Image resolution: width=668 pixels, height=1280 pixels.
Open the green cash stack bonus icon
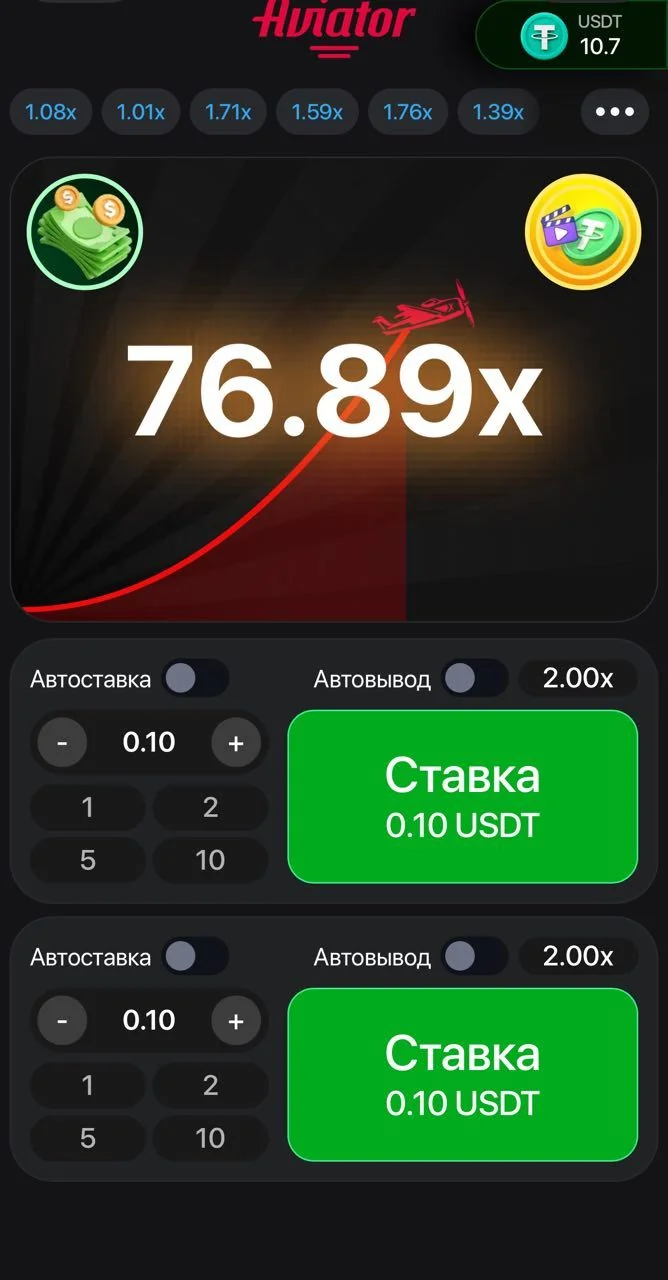point(85,232)
